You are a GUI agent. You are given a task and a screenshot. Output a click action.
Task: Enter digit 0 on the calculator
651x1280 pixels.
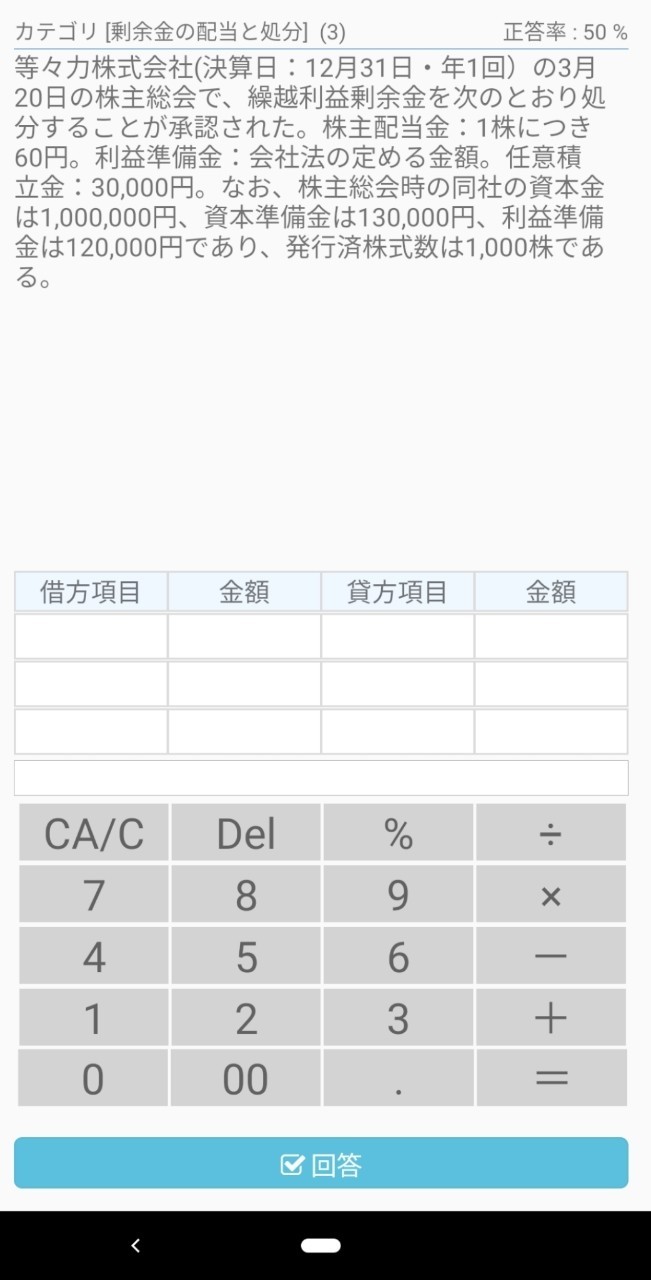(94, 1078)
